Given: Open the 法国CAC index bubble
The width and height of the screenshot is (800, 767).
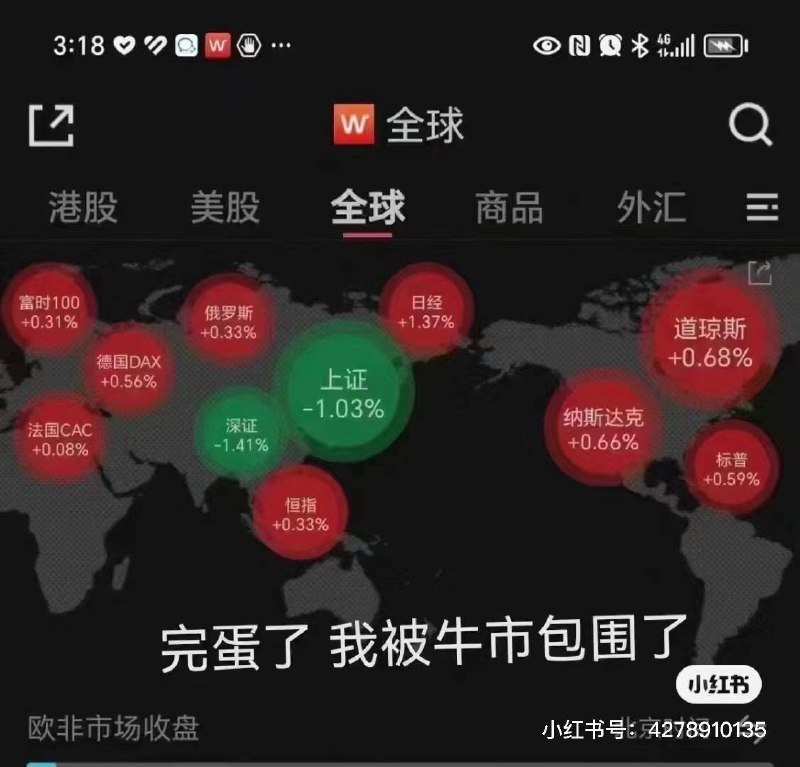Looking at the screenshot, I should point(60,439).
